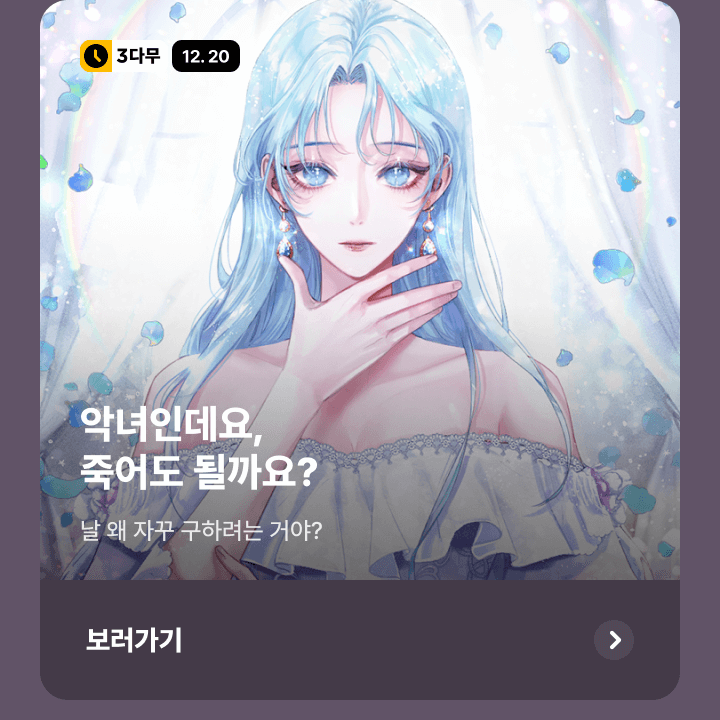
Task: Tap the 보러가기 button
Action: pos(360,640)
